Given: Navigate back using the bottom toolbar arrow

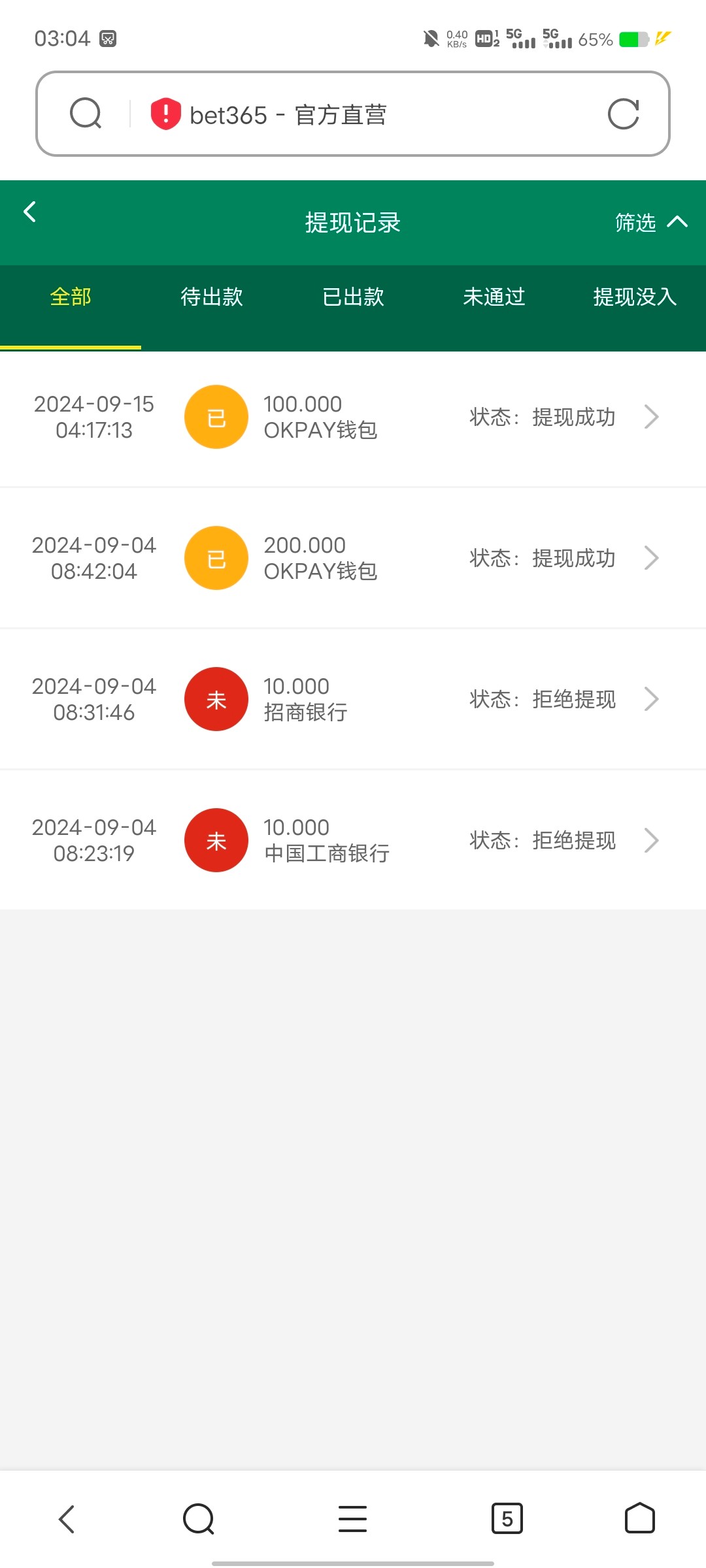Looking at the screenshot, I should click(67, 1518).
